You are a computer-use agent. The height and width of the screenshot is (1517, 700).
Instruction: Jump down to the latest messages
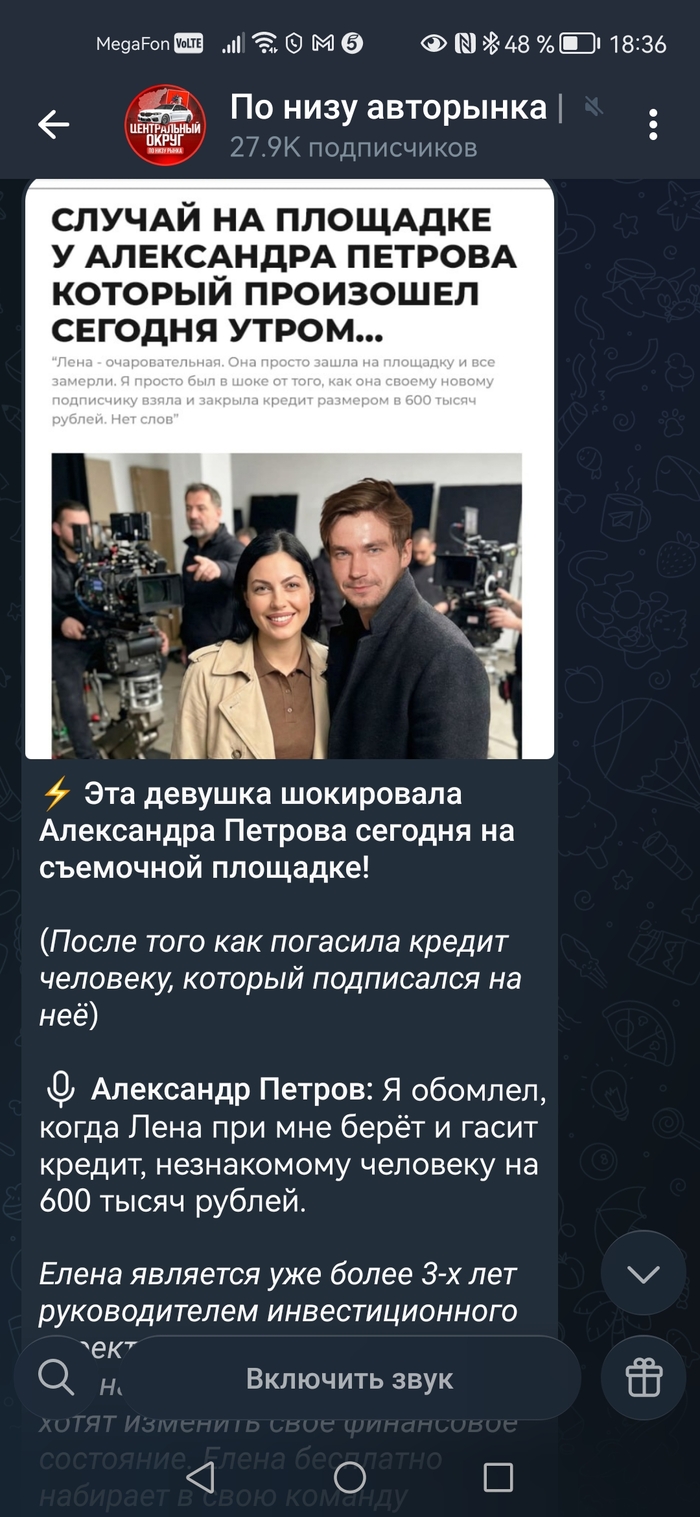[643, 1273]
